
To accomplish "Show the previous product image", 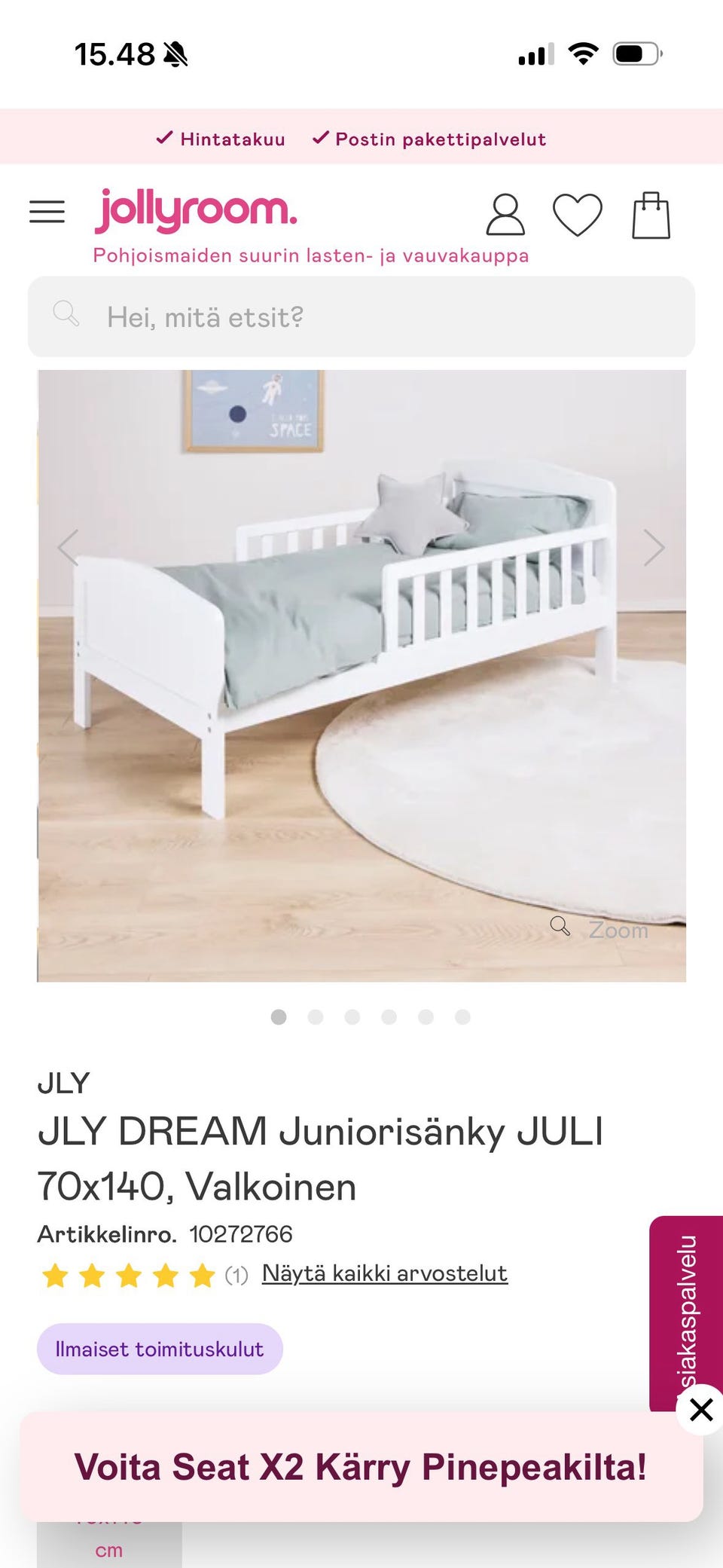I will [x=69, y=547].
